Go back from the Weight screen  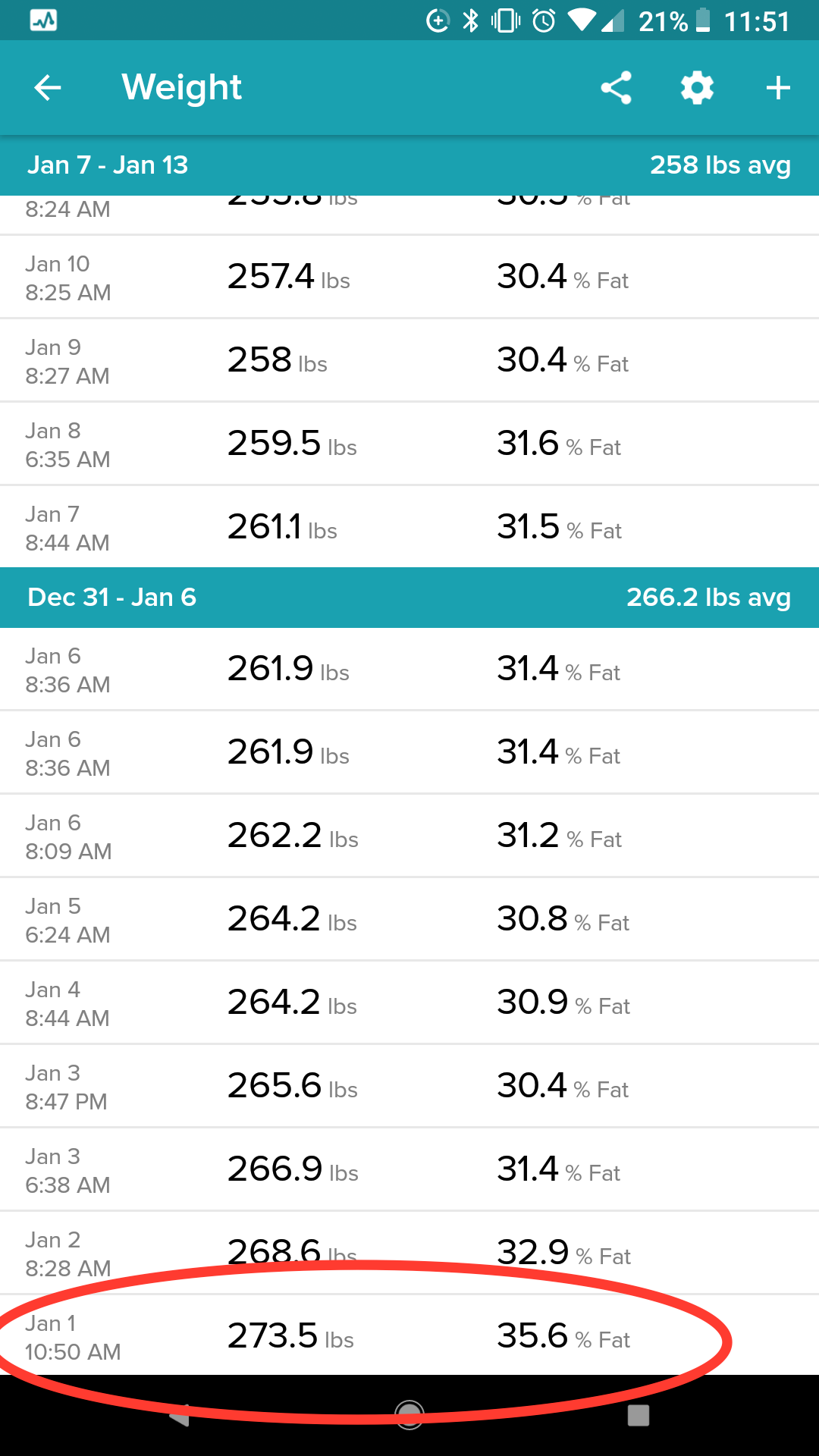(x=48, y=88)
